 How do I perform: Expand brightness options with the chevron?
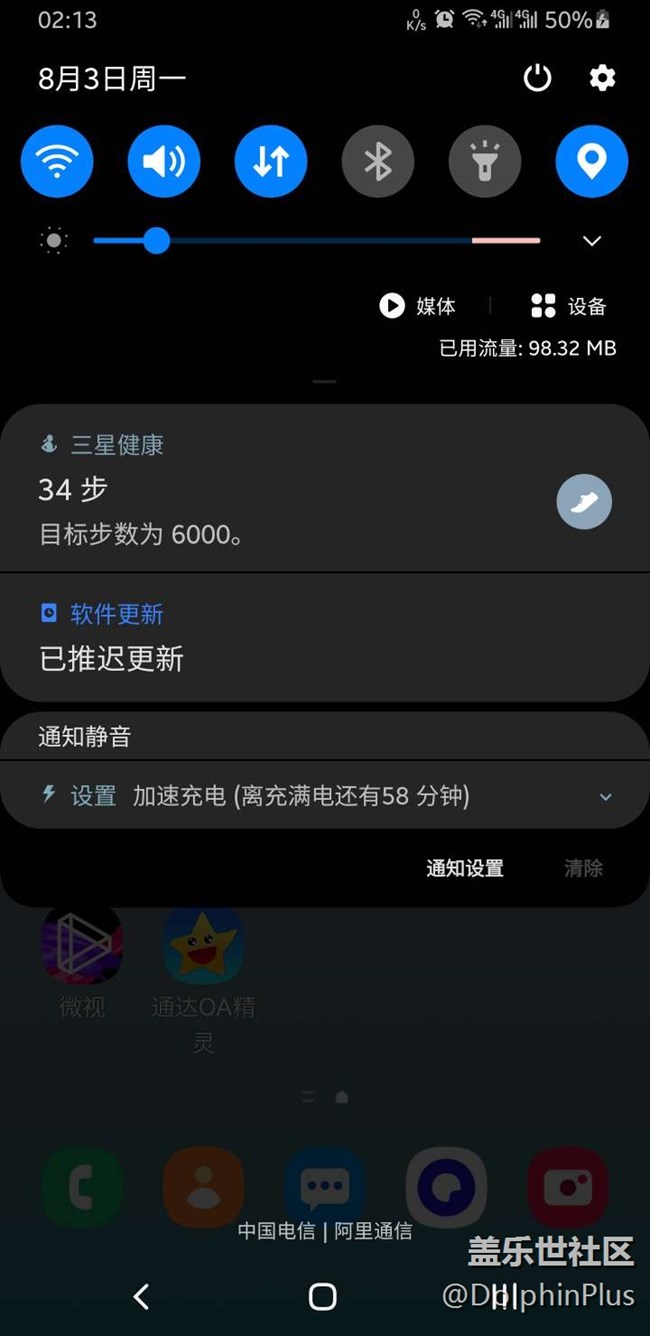tap(592, 241)
